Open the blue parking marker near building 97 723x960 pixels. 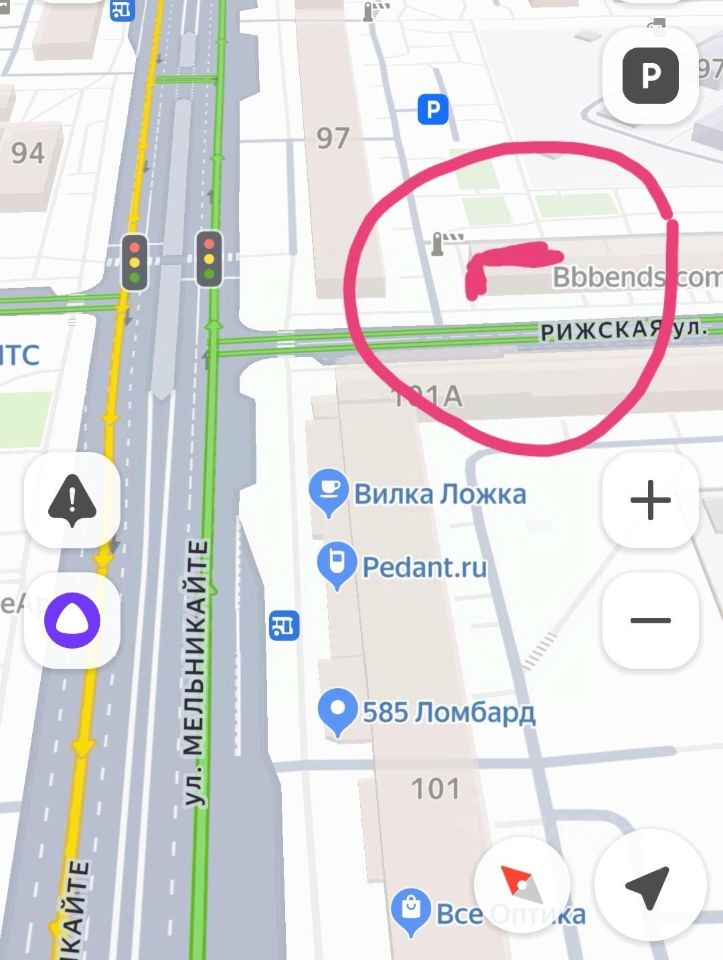[432, 108]
